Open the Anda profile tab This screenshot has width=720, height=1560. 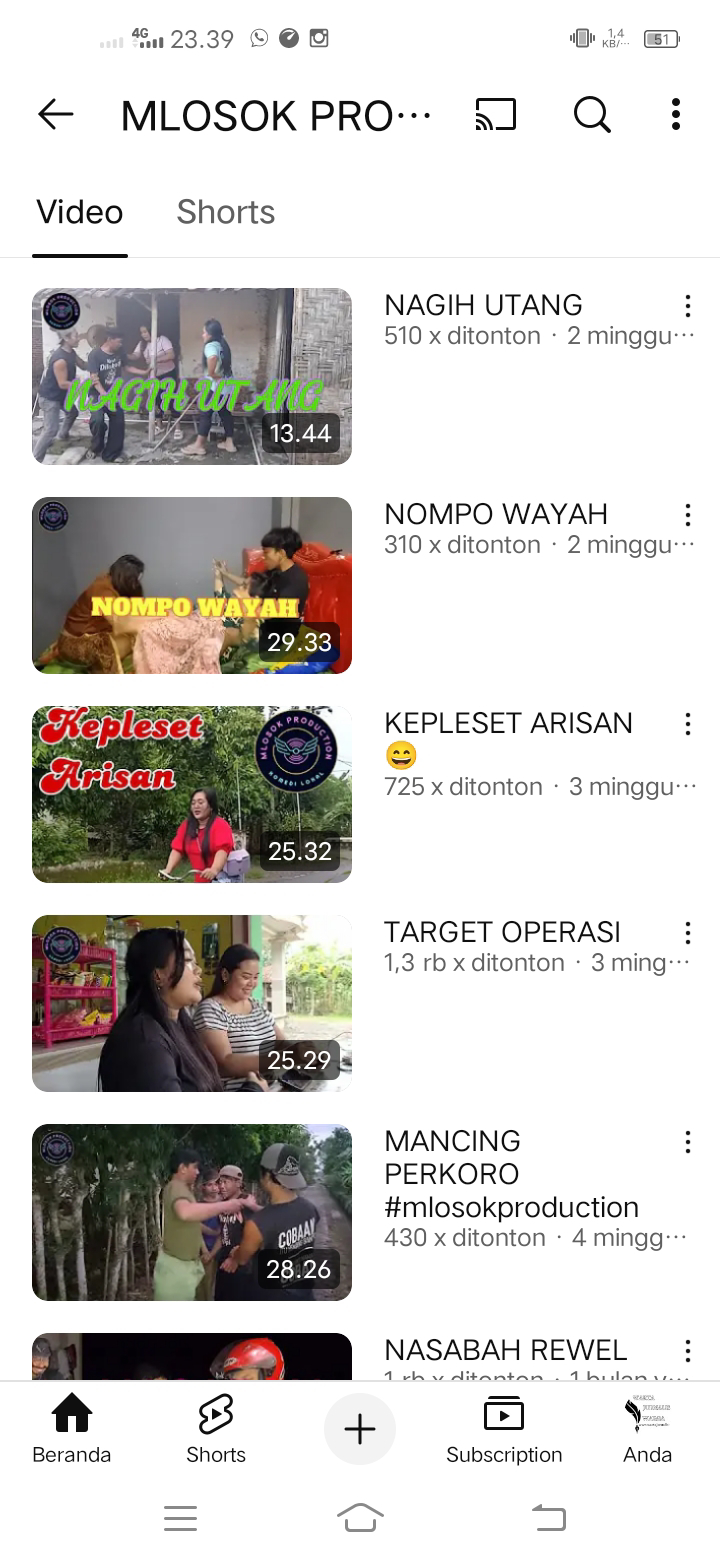(x=647, y=1430)
